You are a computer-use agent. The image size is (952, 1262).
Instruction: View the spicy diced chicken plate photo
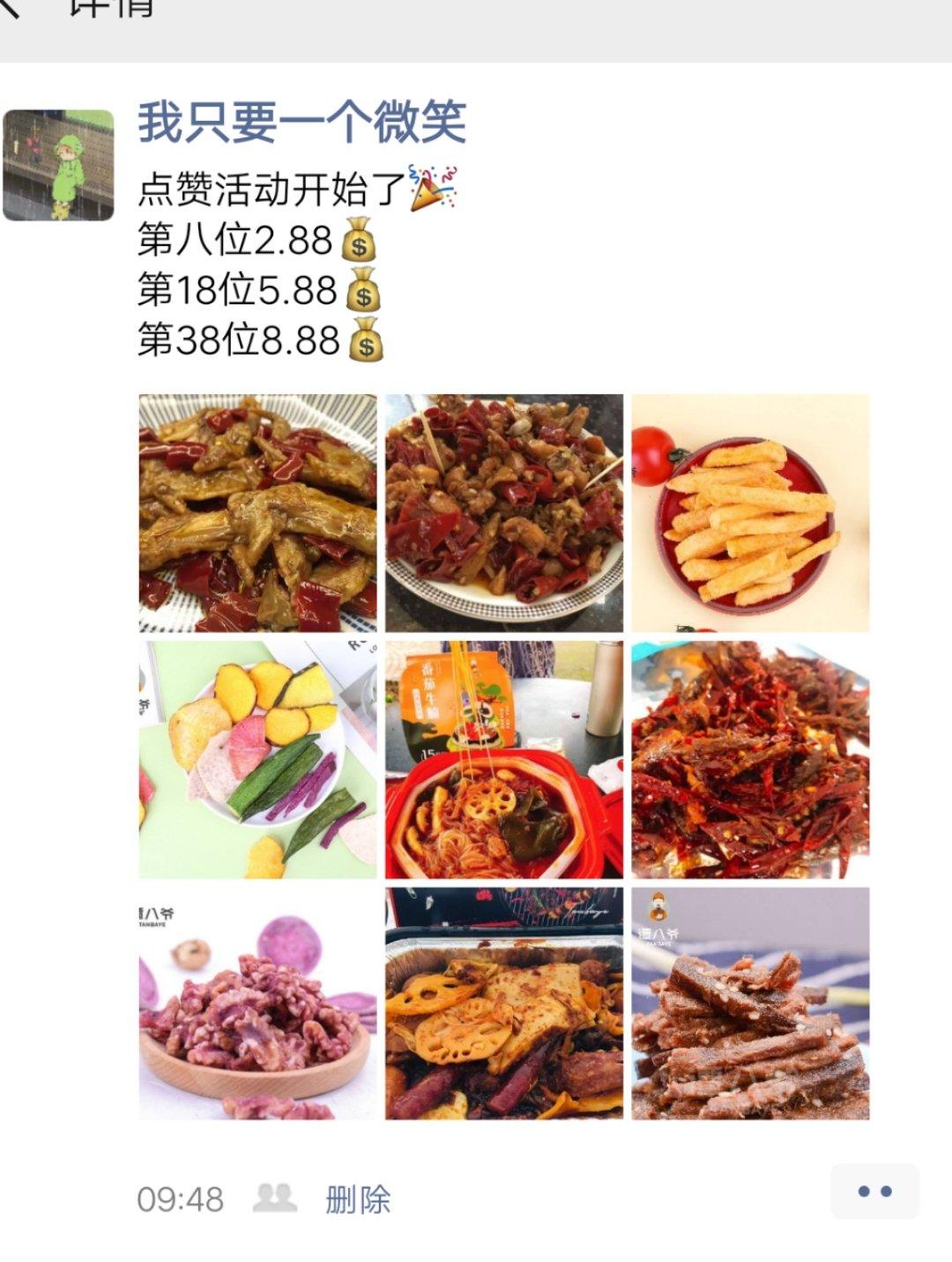coord(503,512)
